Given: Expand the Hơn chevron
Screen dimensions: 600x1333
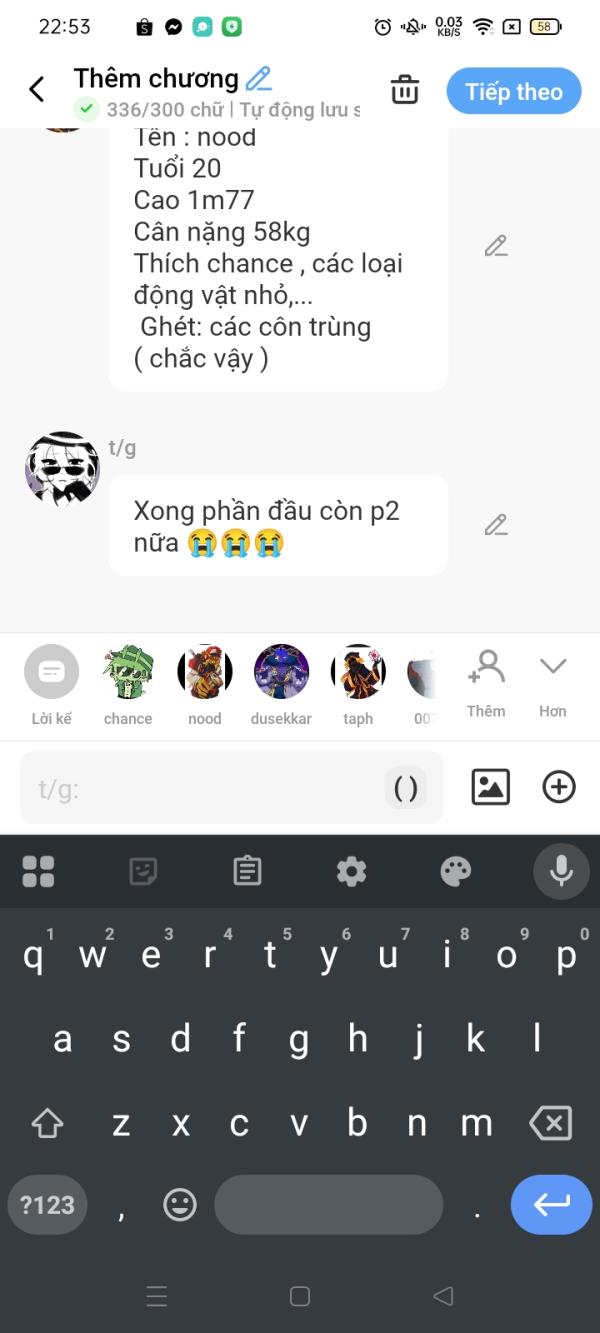Looking at the screenshot, I should (553, 683).
